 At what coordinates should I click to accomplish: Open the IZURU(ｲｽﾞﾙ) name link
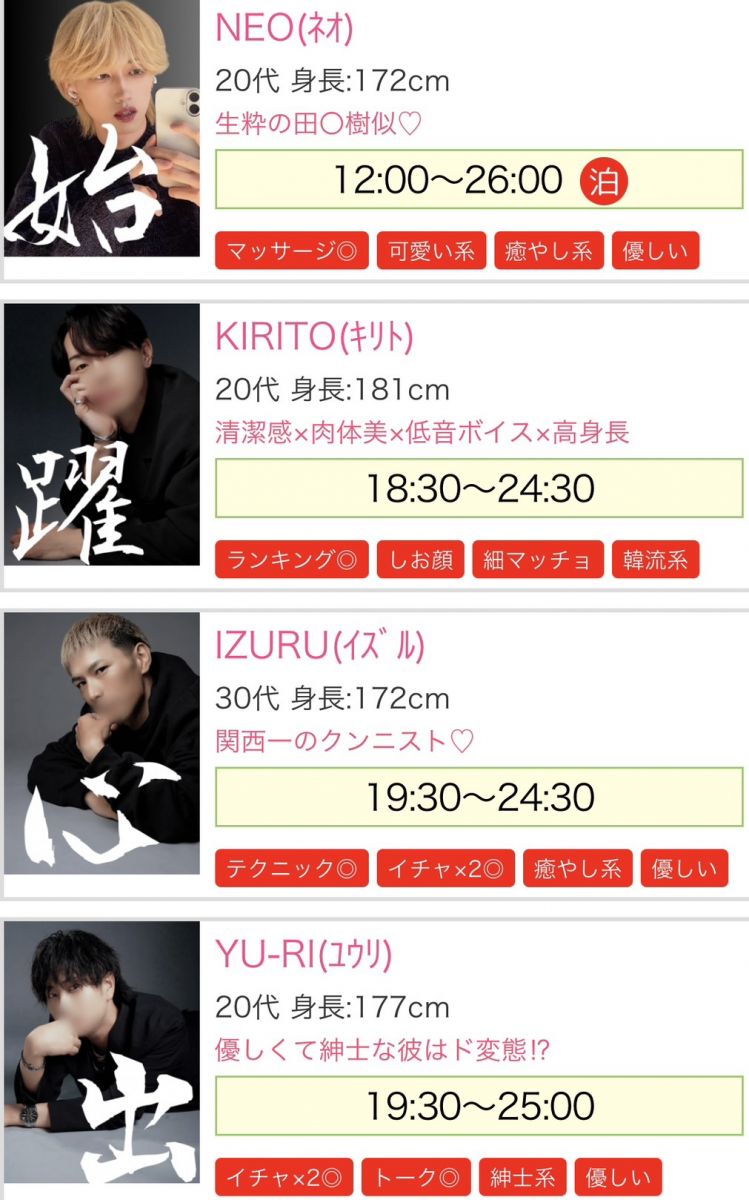(x=320, y=646)
